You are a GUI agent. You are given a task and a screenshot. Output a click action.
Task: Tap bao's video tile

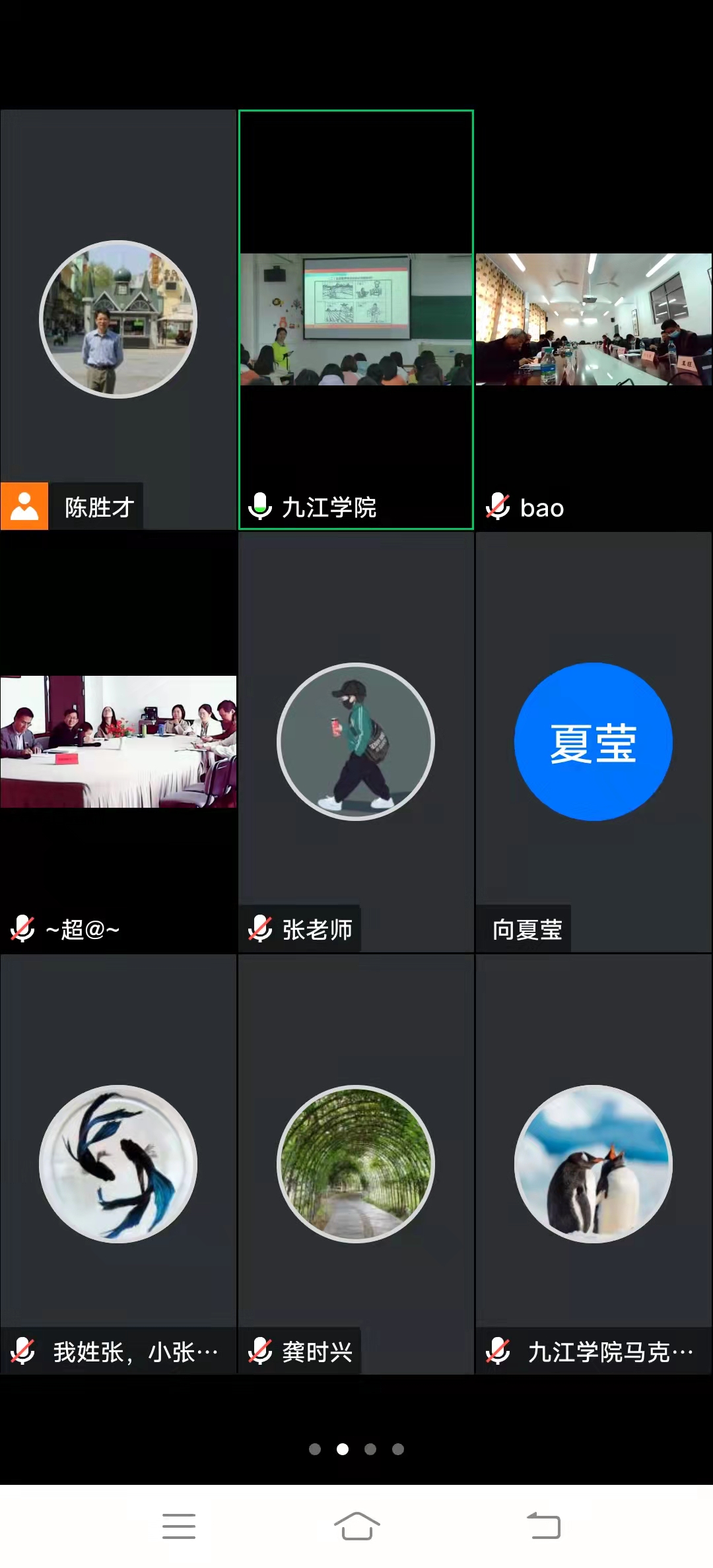coord(594,319)
